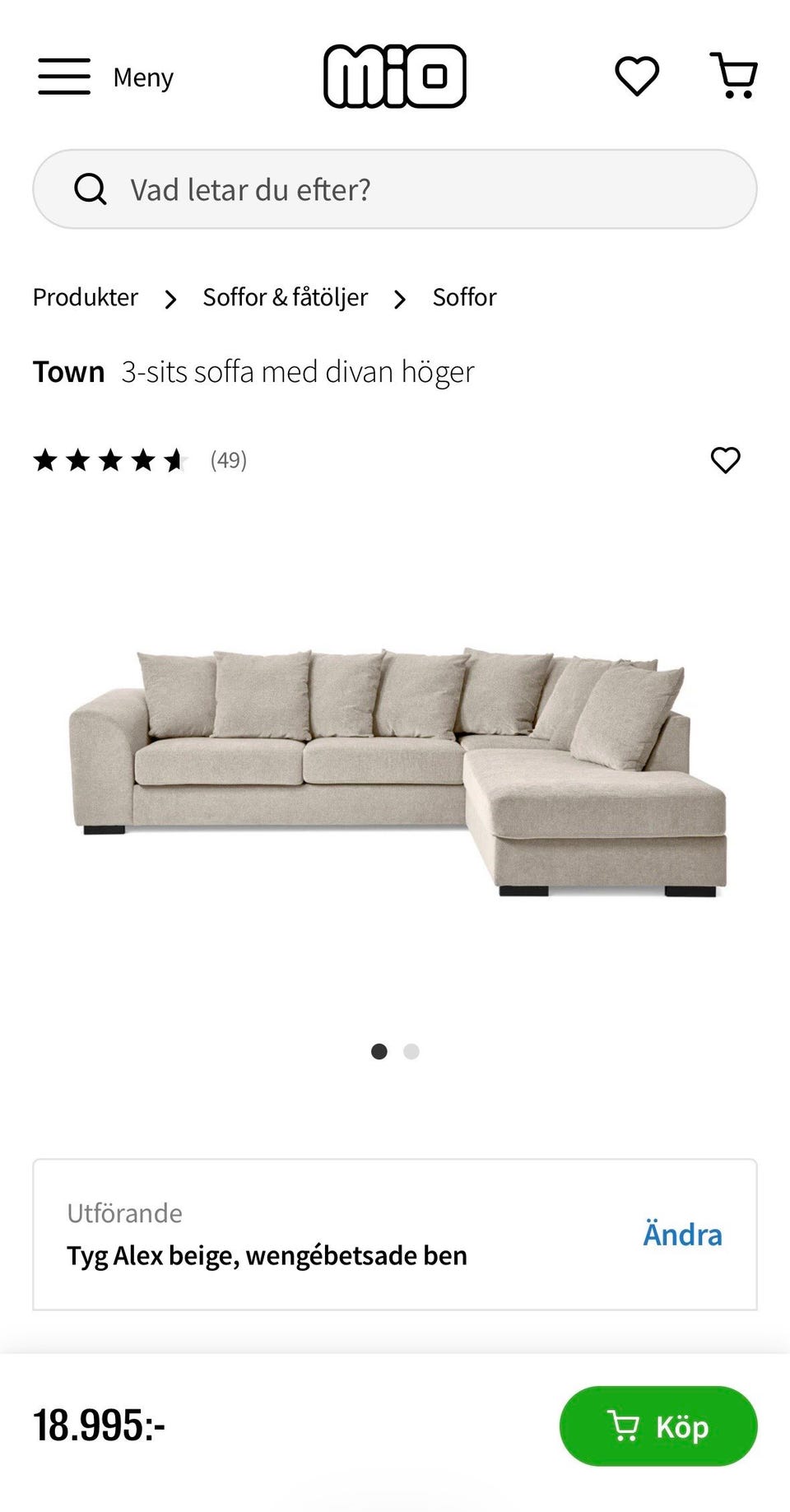This screenshot has width=790, height=1512.
Task: Click the half-filled rating star
Action: click(x=173, y=459)
